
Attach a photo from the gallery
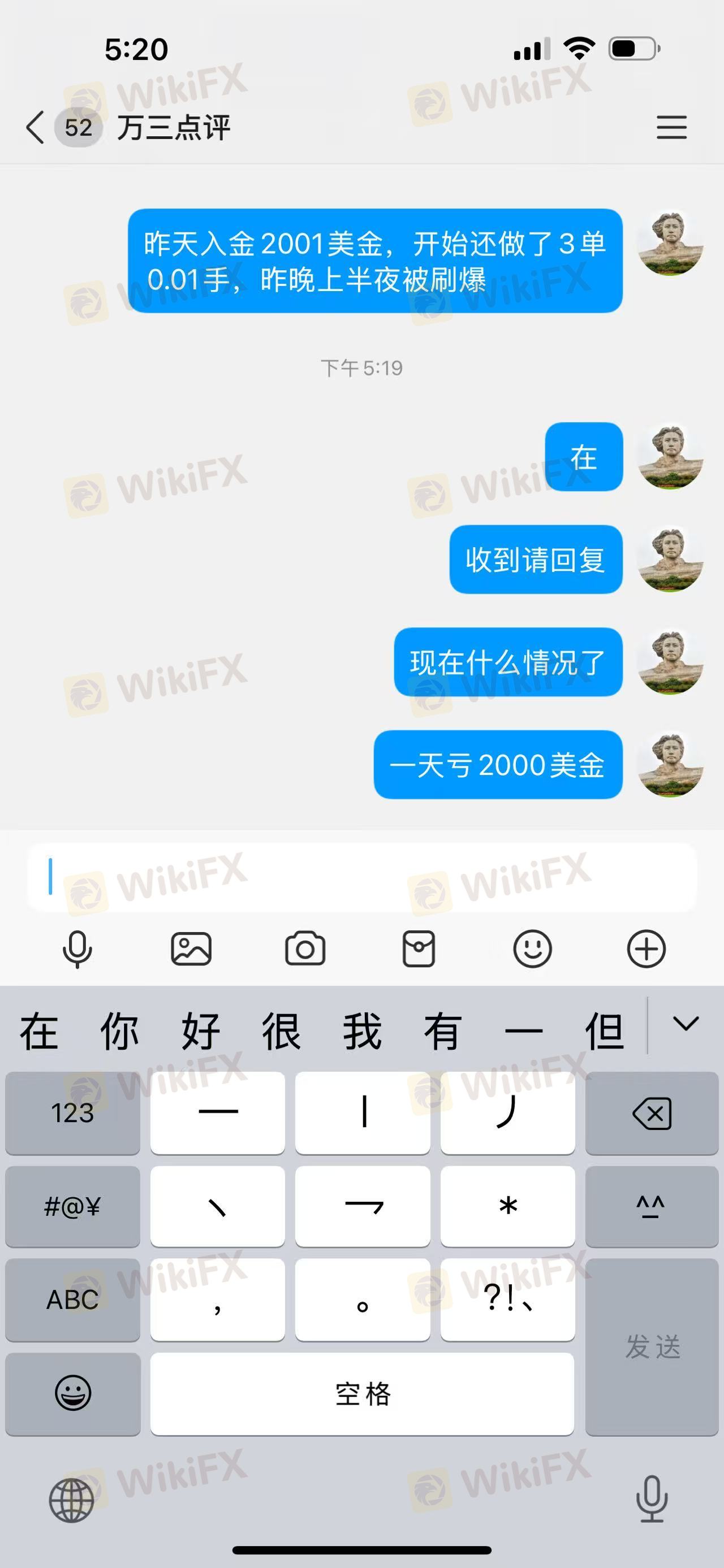(x=191, y=949)
